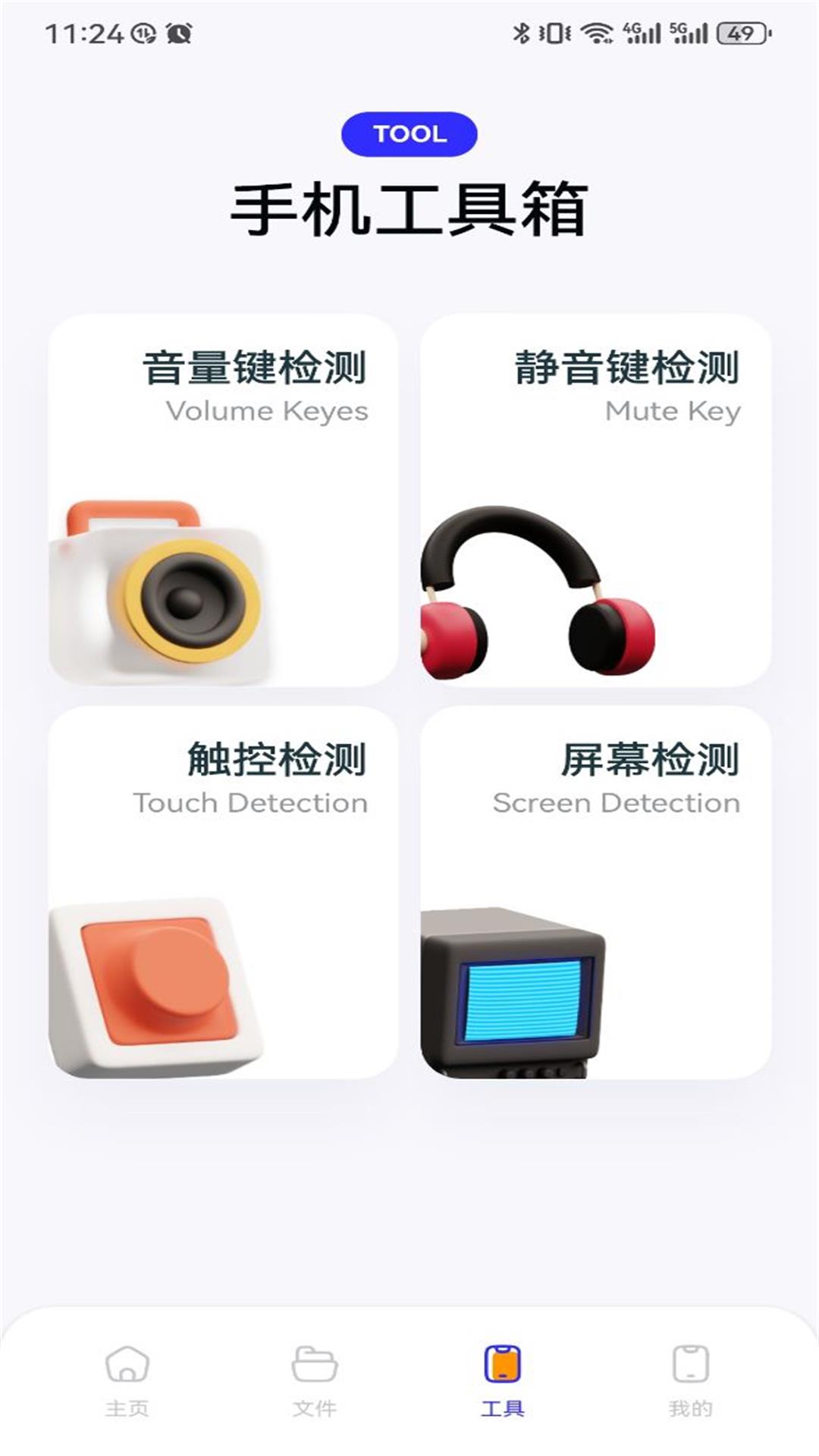The width and height of the screenshot is (819, 1456).
Task: Open the 音量键检测 Volume Keys card
Action: (223, 500)
